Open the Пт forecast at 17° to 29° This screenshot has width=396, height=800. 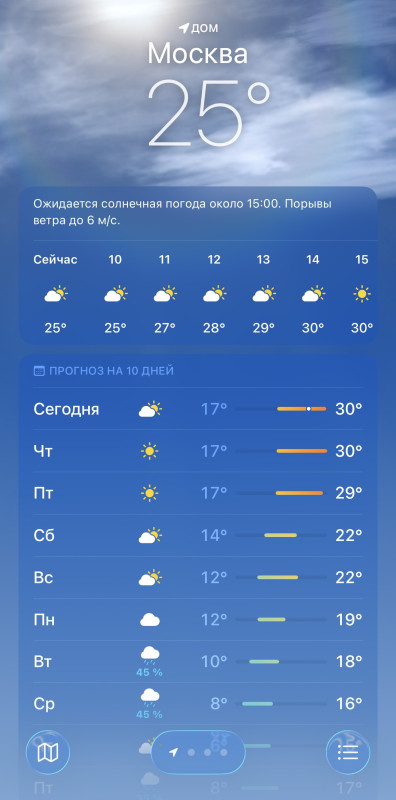click(x=198, y=493)
